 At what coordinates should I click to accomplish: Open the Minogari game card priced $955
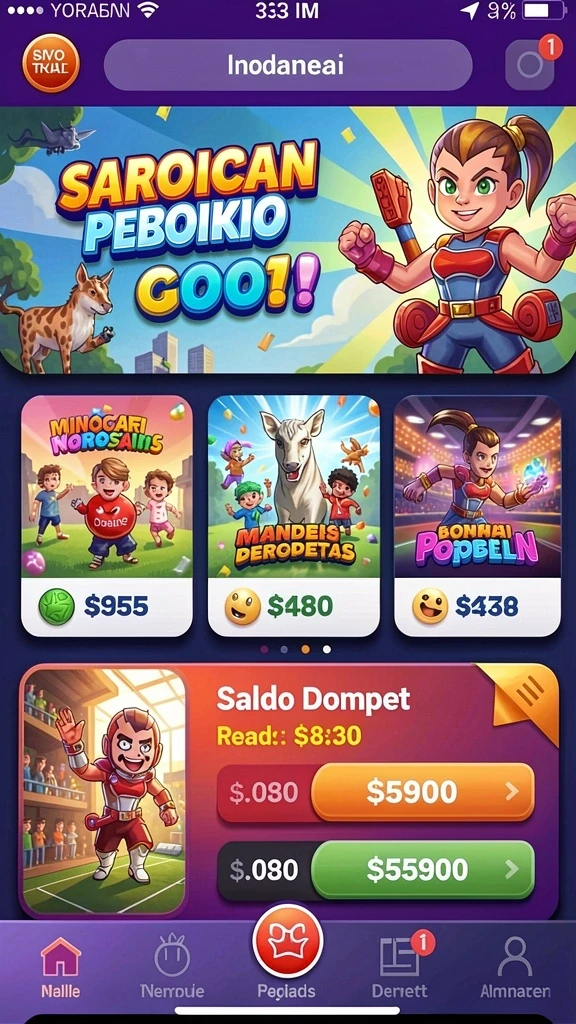point(107,515)
